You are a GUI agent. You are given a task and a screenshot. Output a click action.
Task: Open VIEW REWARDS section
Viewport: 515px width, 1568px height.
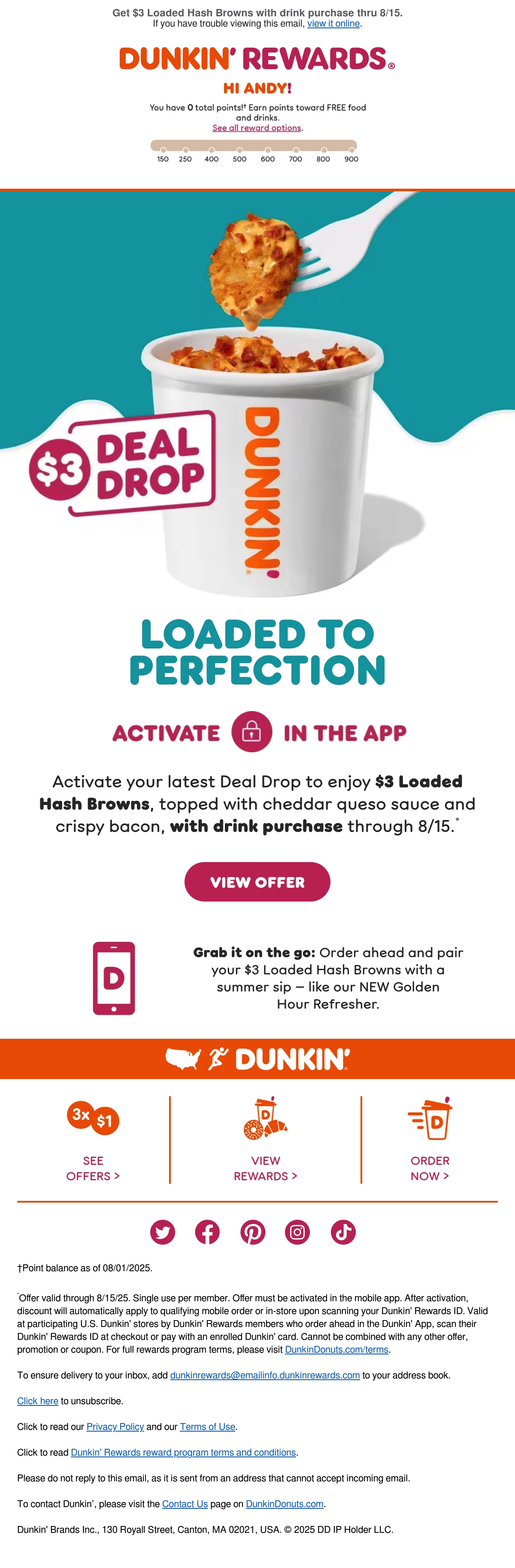tap(265, 1140)
